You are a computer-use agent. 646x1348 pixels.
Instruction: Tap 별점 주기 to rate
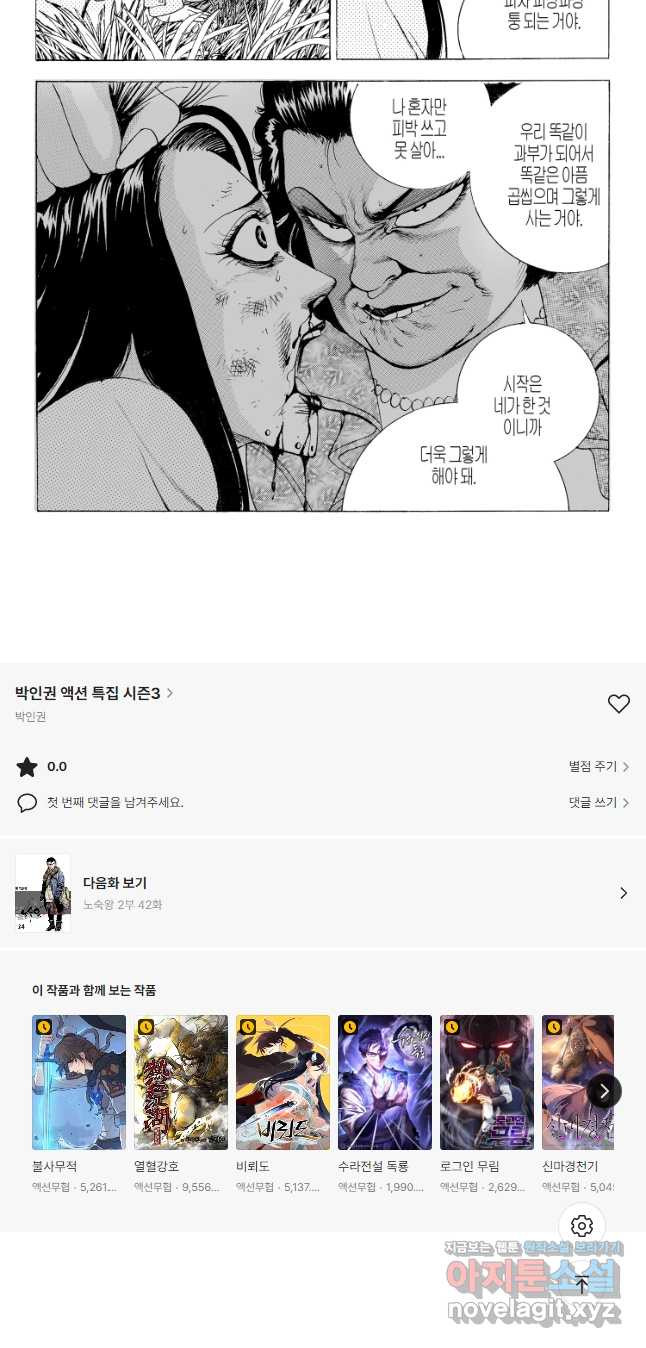coord(598,767)
